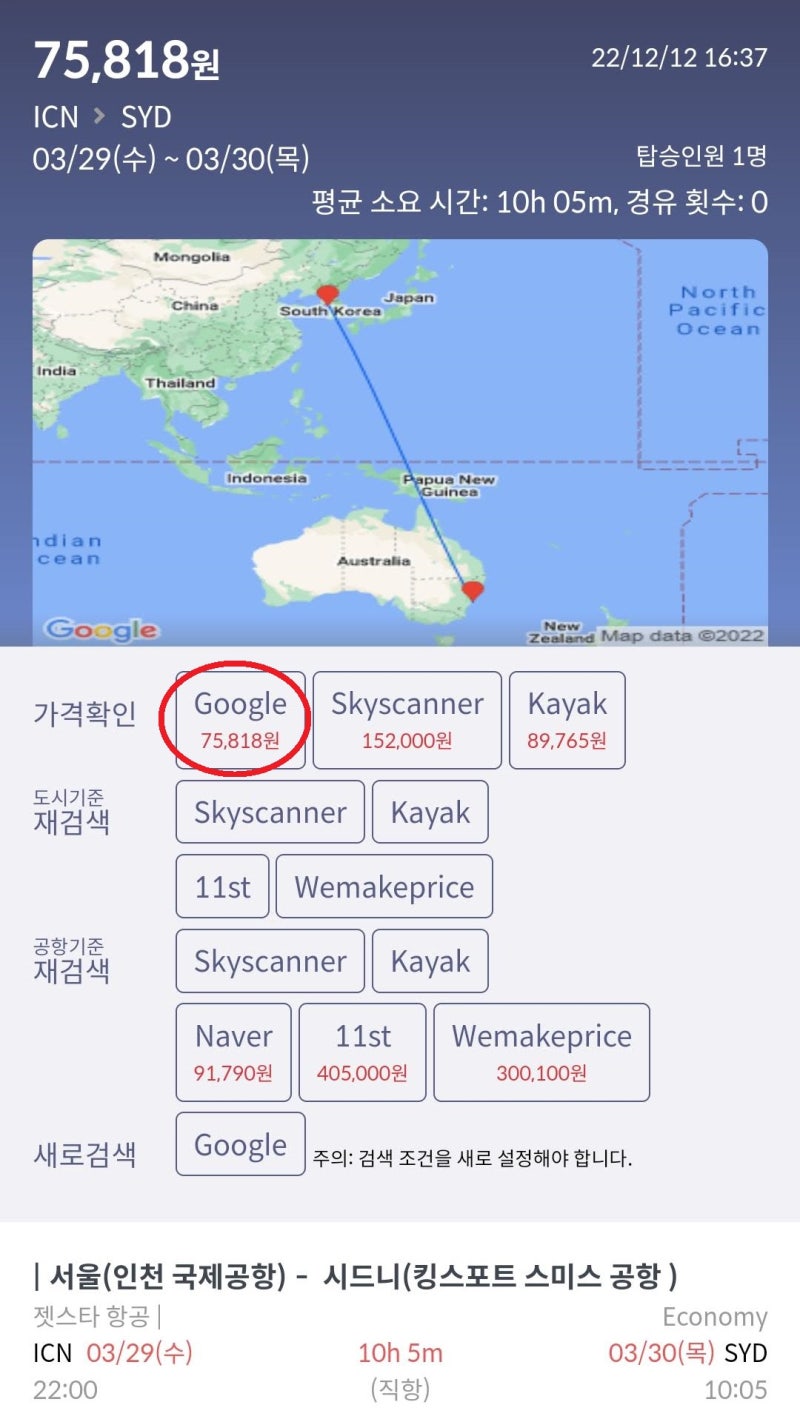
Task: Start a new search (새로검색) with Google
Action: click(240, 1144)
